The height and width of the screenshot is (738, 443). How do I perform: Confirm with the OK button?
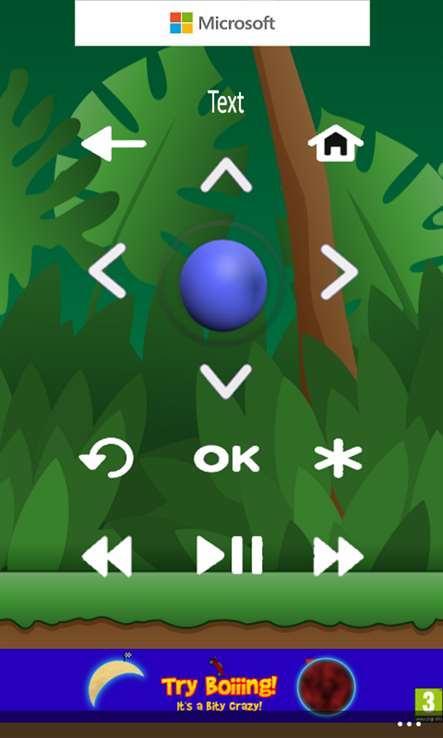[226, 458]
